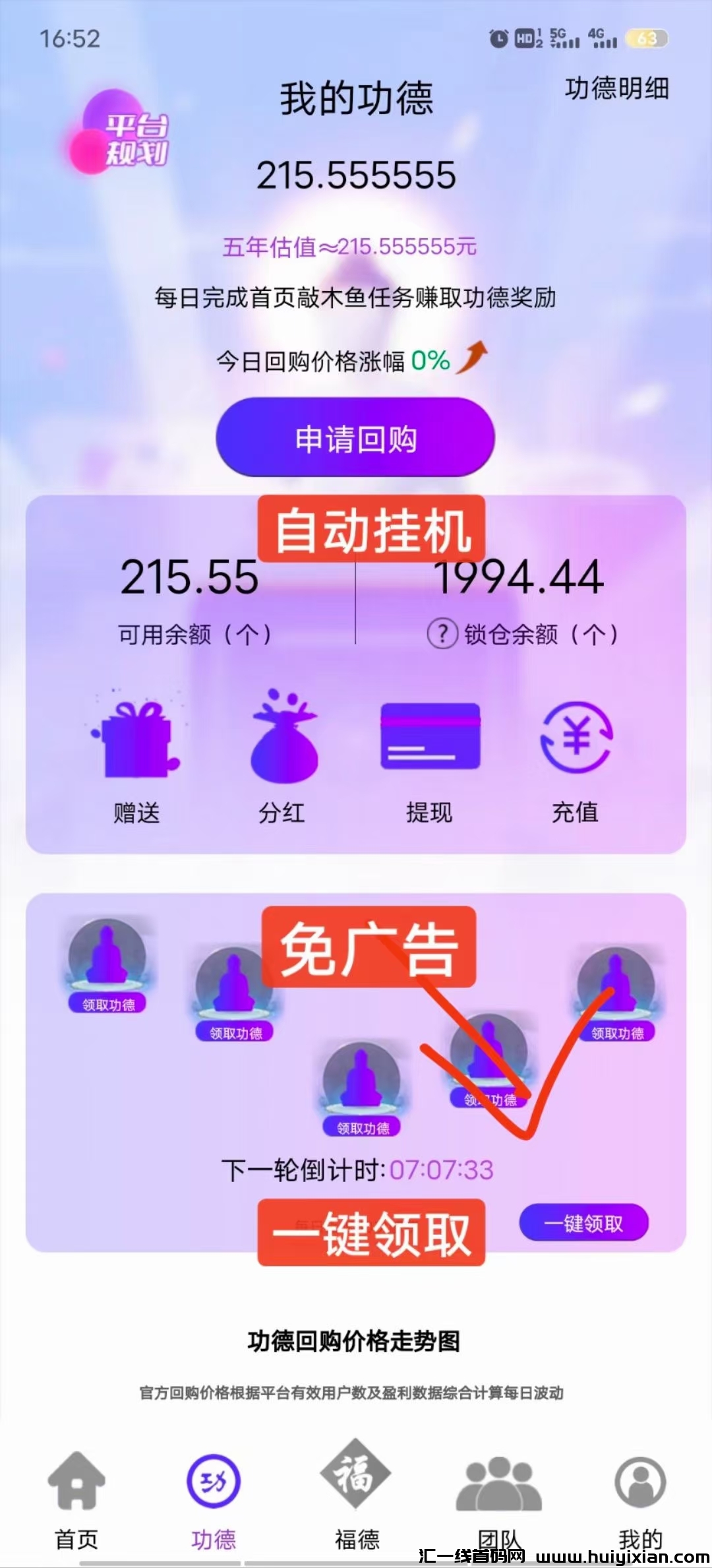Screen dimensions: 712x1568
Task: Open 功德明细 details
Action: coord(616,88)
